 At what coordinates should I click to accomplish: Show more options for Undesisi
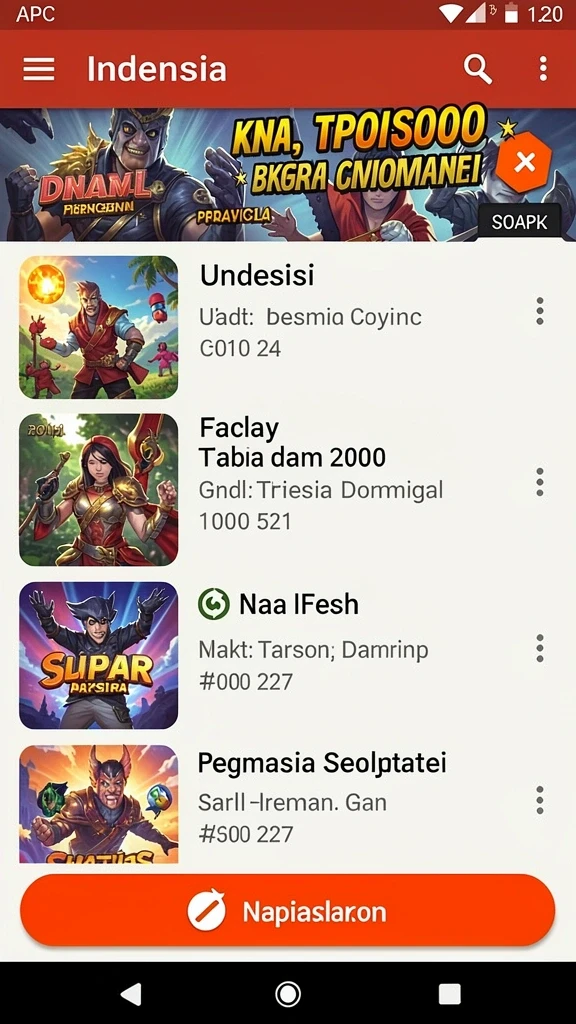point(539,311)
